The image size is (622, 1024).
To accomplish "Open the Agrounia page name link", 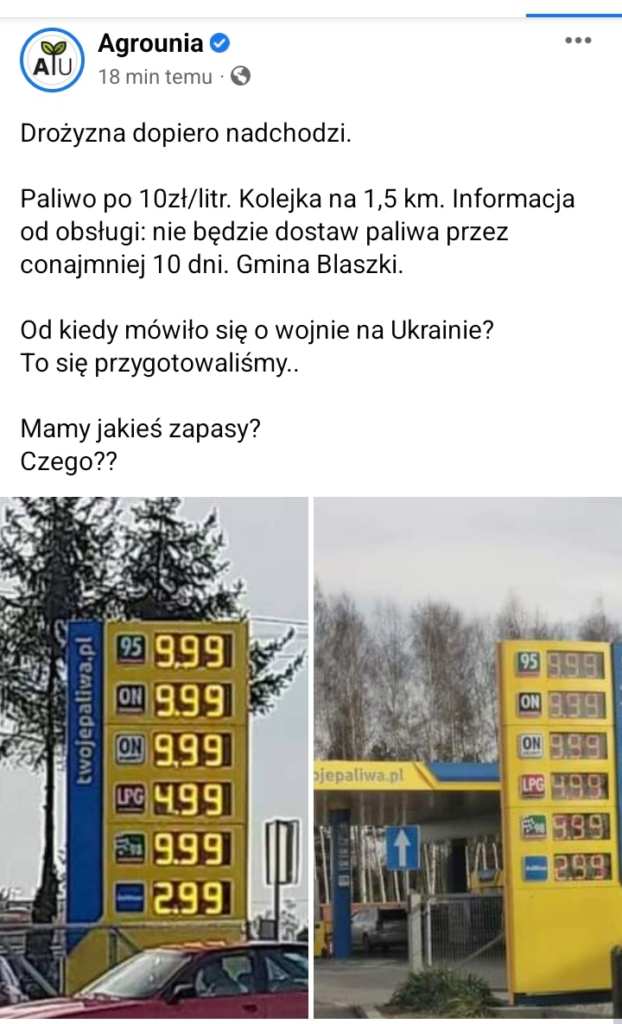I will pyautogui.click(x=150, y=43).
